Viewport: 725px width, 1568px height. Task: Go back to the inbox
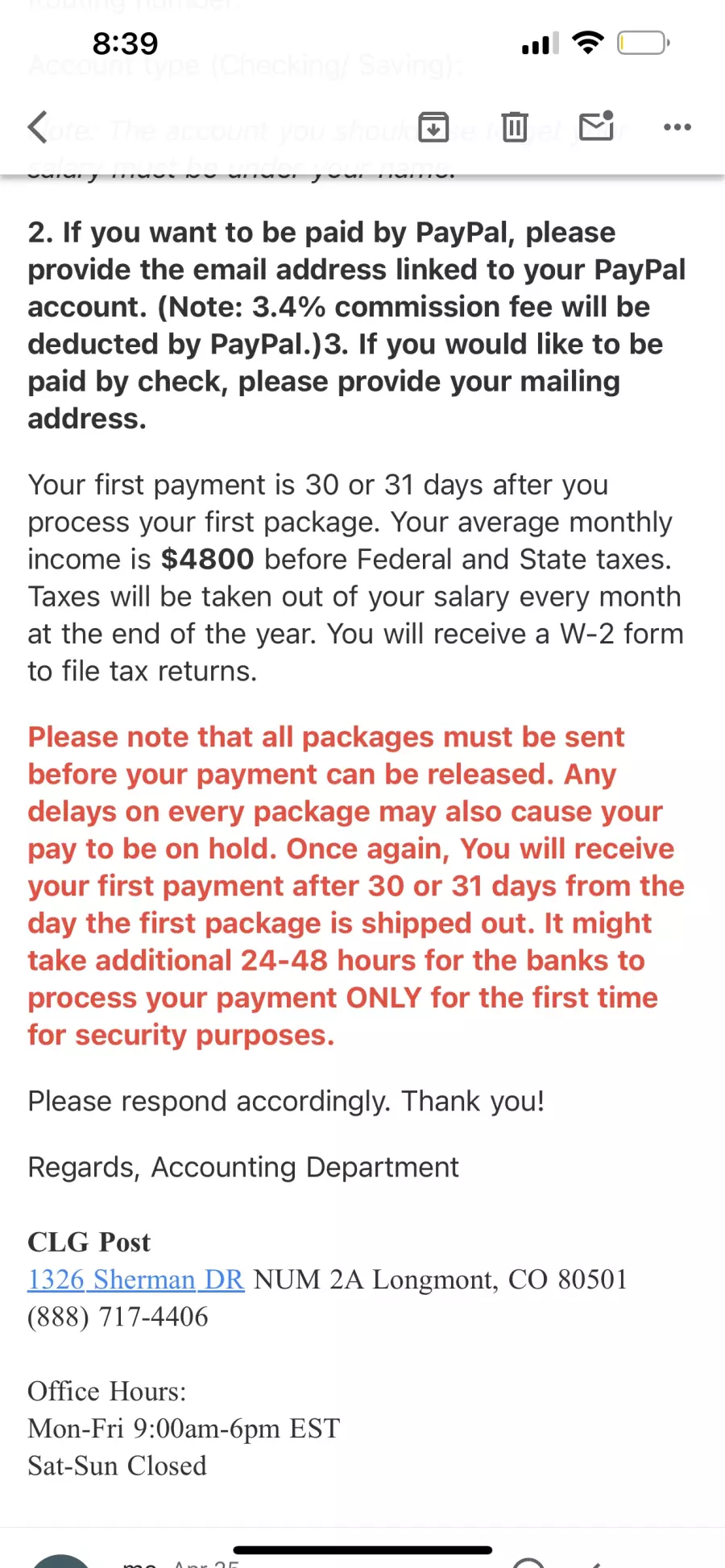[x=38, y=126]
